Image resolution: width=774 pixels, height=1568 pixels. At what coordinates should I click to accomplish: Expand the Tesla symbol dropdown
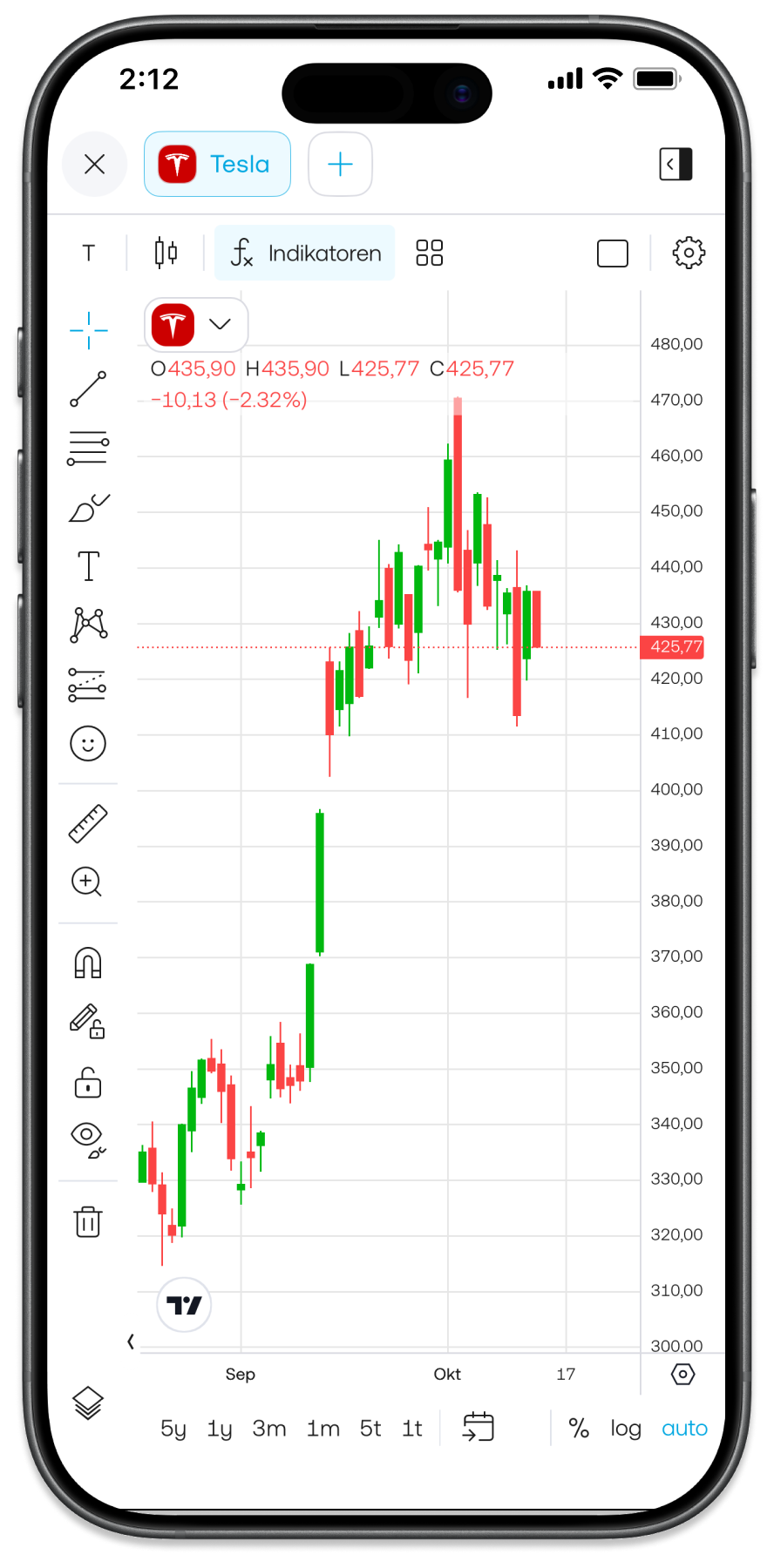point(220,324)
